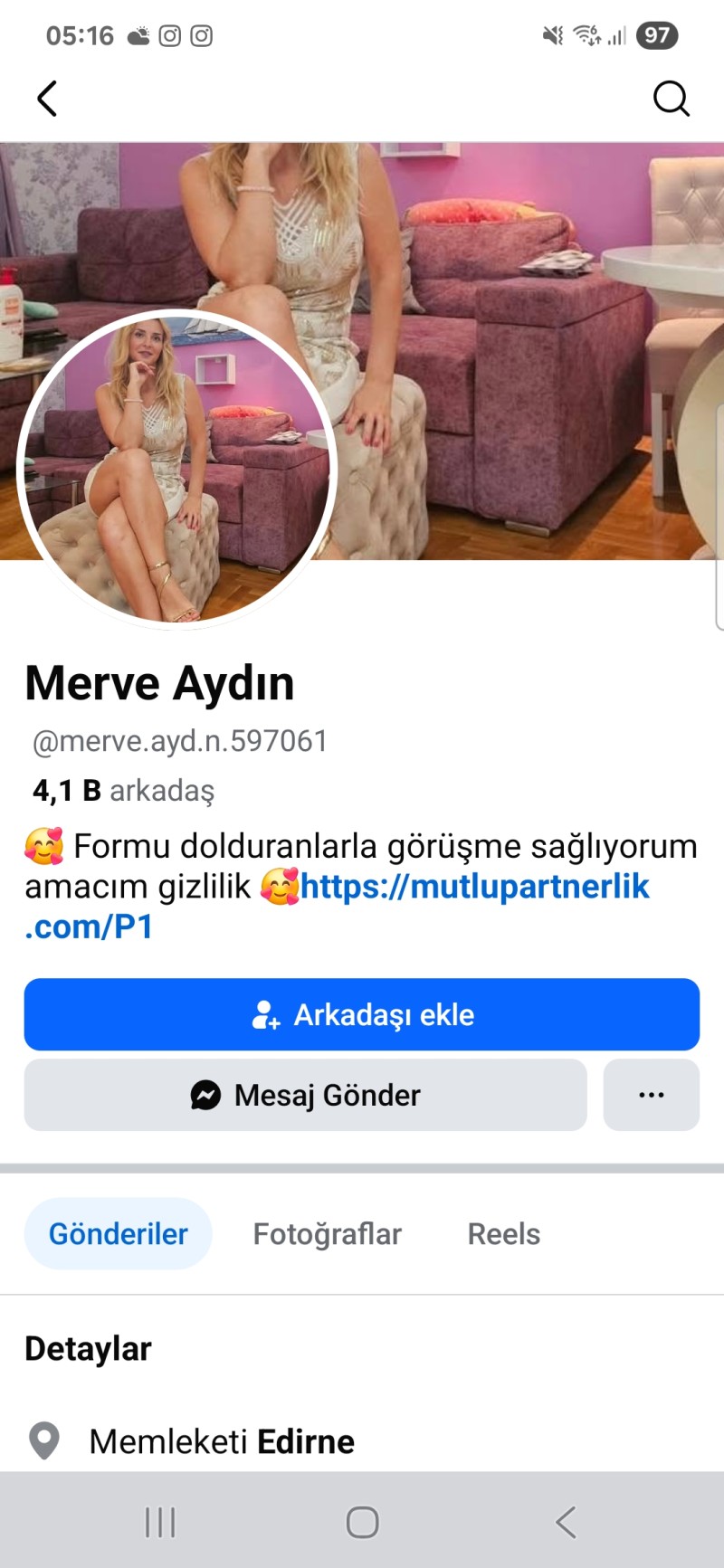Tap the Arkadaşı ekle button
Image resolution: width=724 pixels, height=1568 pixels.
pos(362,1014)
